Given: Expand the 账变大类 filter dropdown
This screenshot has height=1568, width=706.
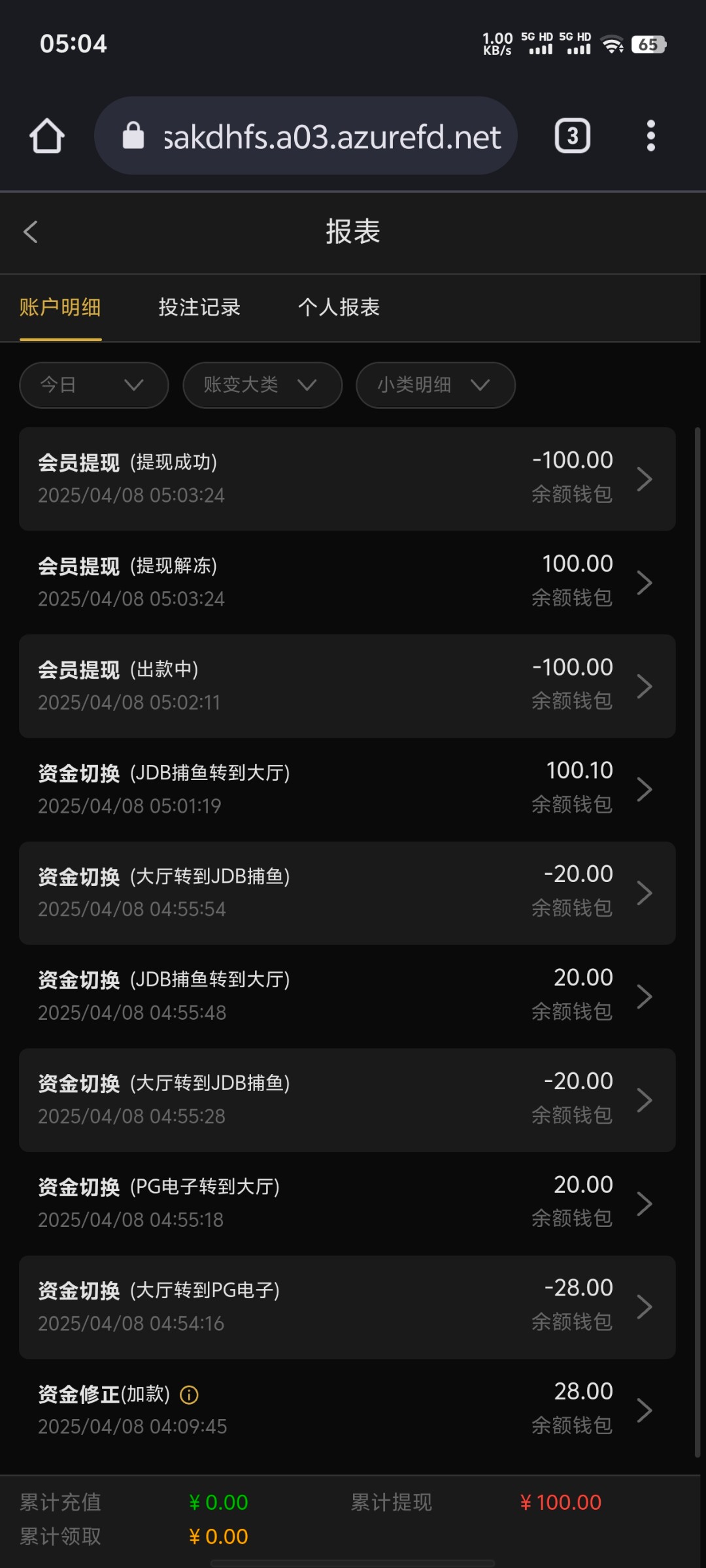Looking at the screenshot, I should [x=262, y=385].
